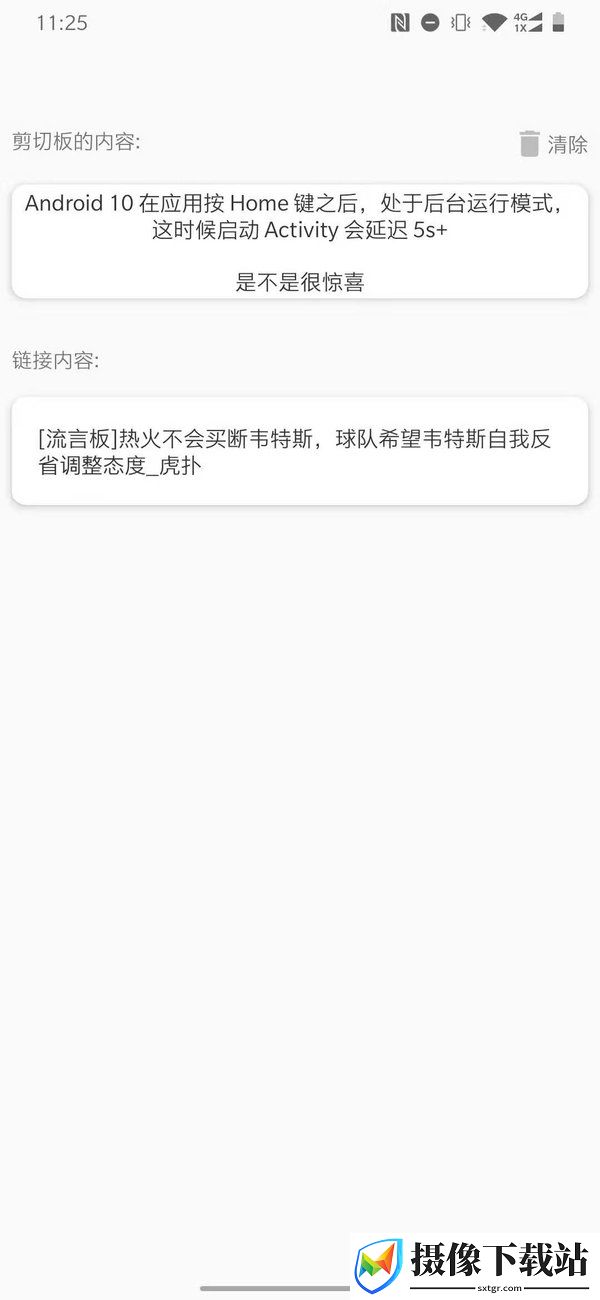The image size is (600, 1300).
Task: Tap 清除 to clear the clipboard
Action: (555, 144)
